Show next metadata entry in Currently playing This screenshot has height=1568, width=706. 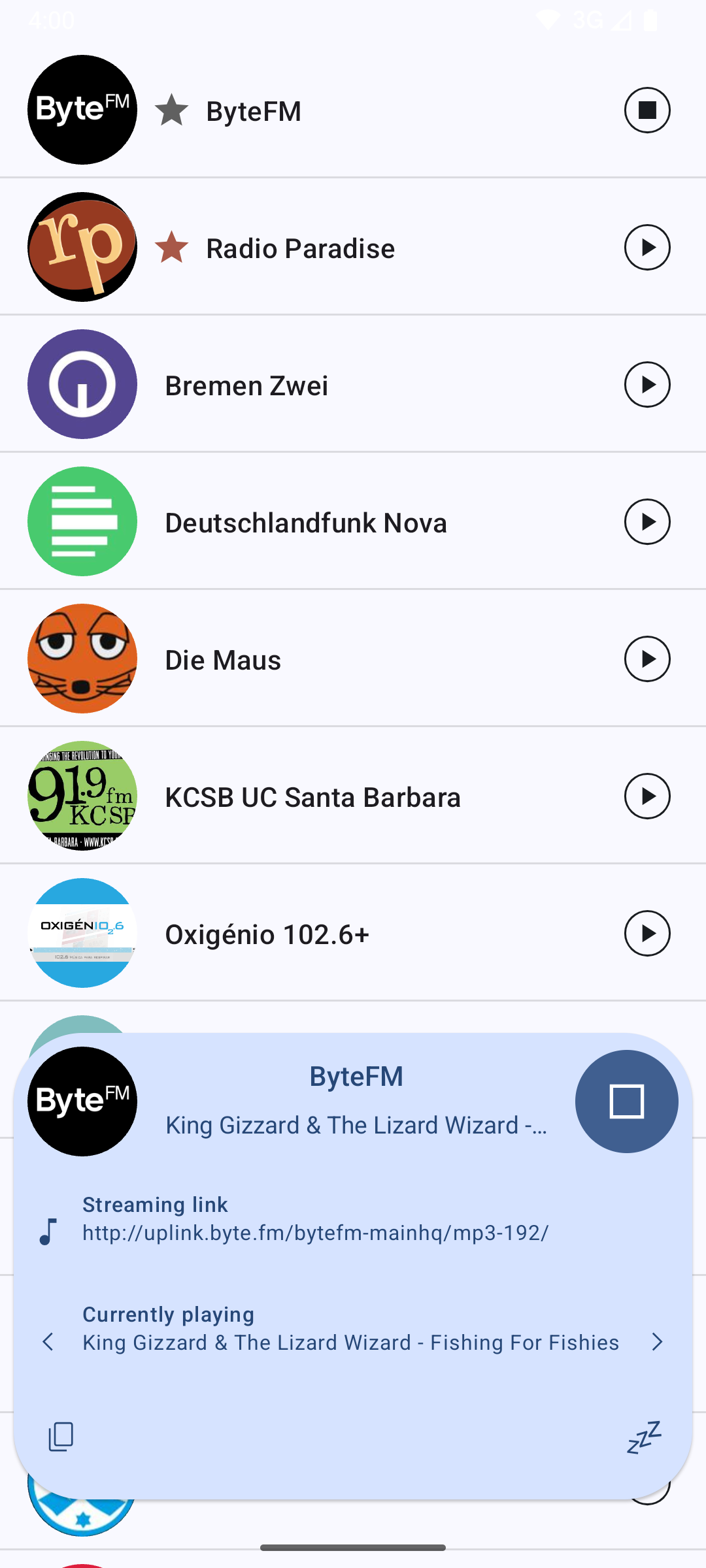coord(657,1343)
